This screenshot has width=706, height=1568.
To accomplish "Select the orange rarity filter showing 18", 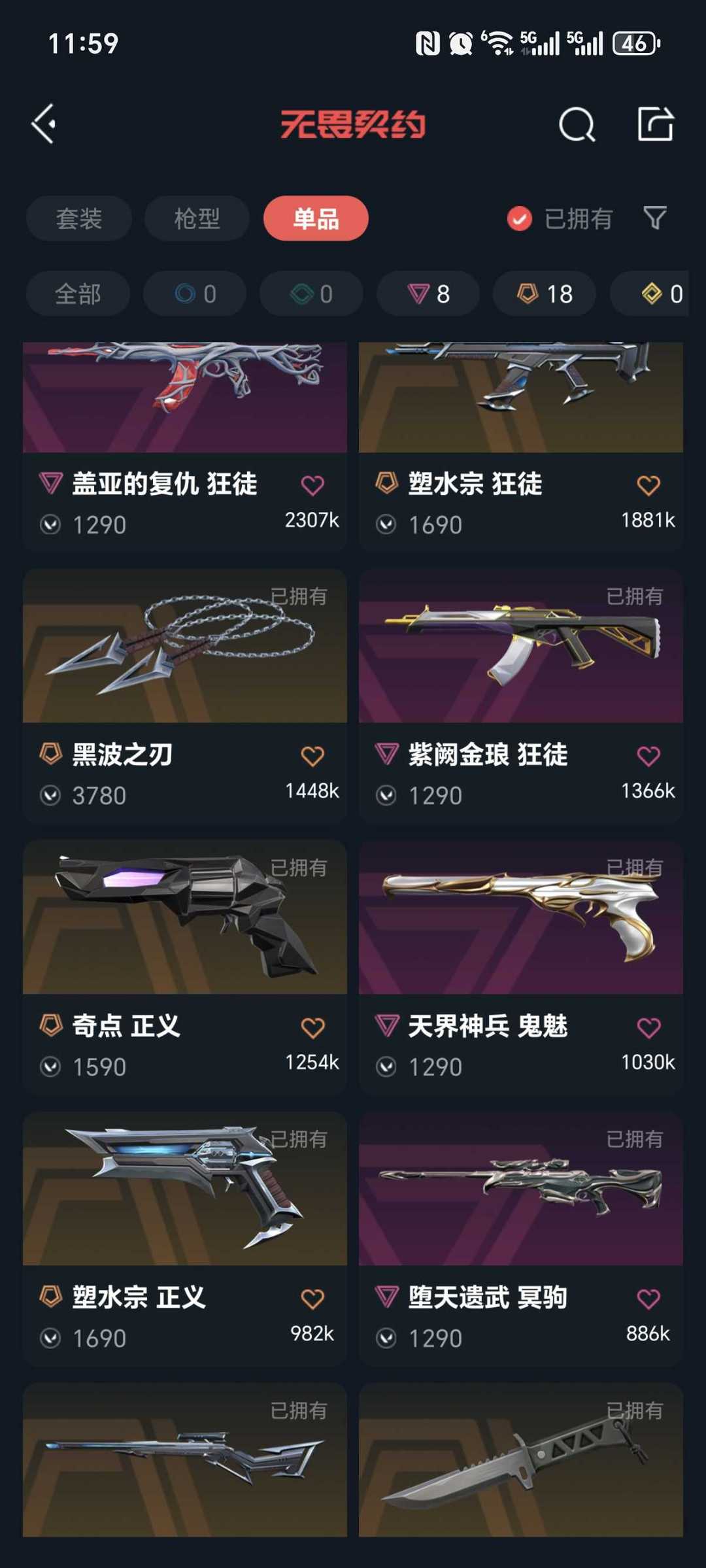I will click(x=543, y=294).
